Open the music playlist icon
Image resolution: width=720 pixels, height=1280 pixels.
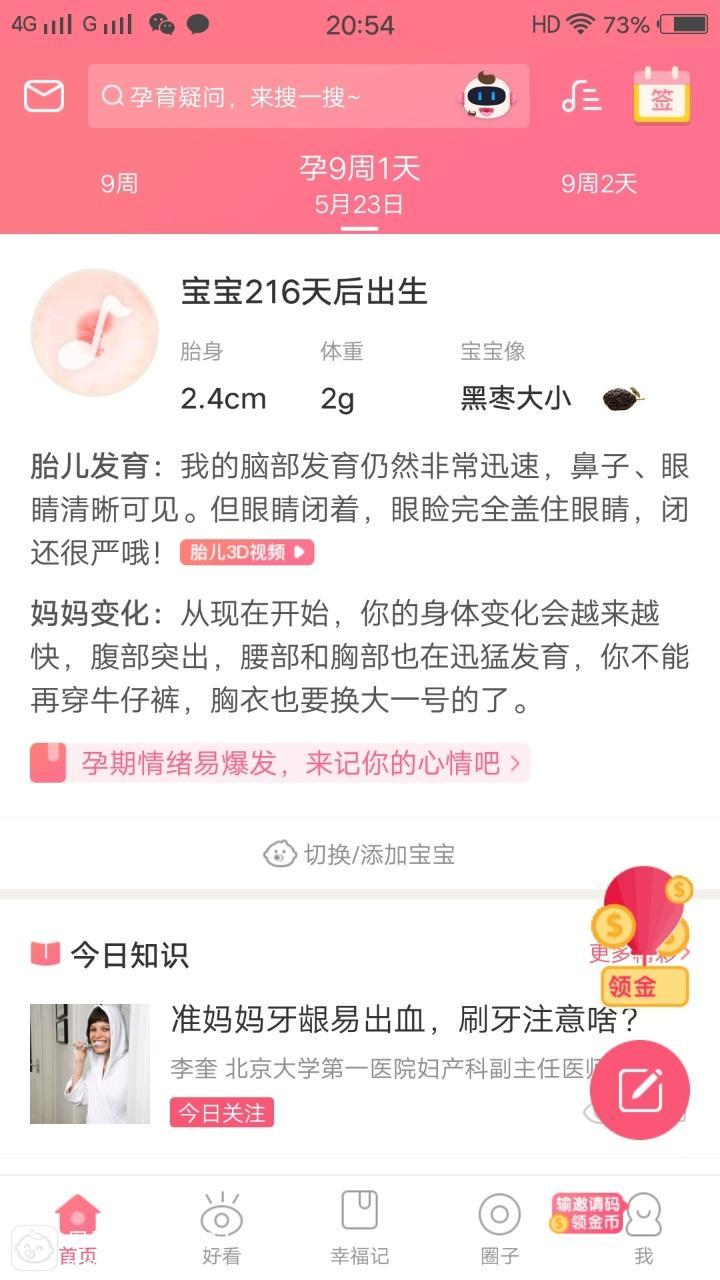tap(581, 97)
